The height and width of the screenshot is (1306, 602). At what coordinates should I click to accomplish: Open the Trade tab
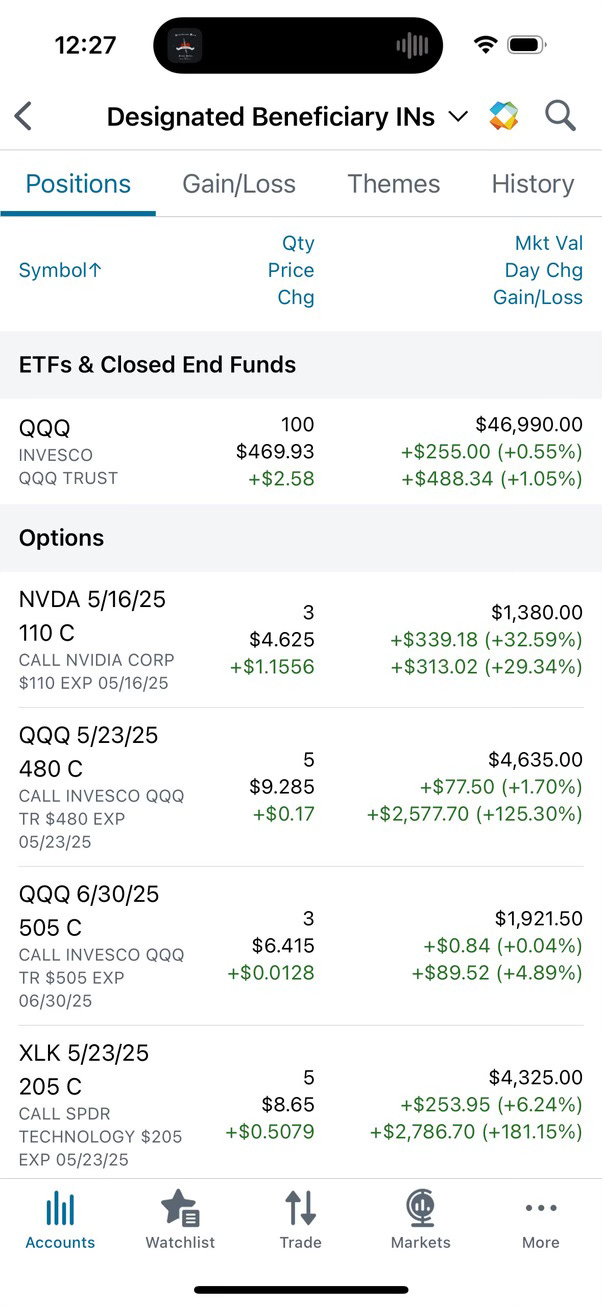click(300, 1220)
